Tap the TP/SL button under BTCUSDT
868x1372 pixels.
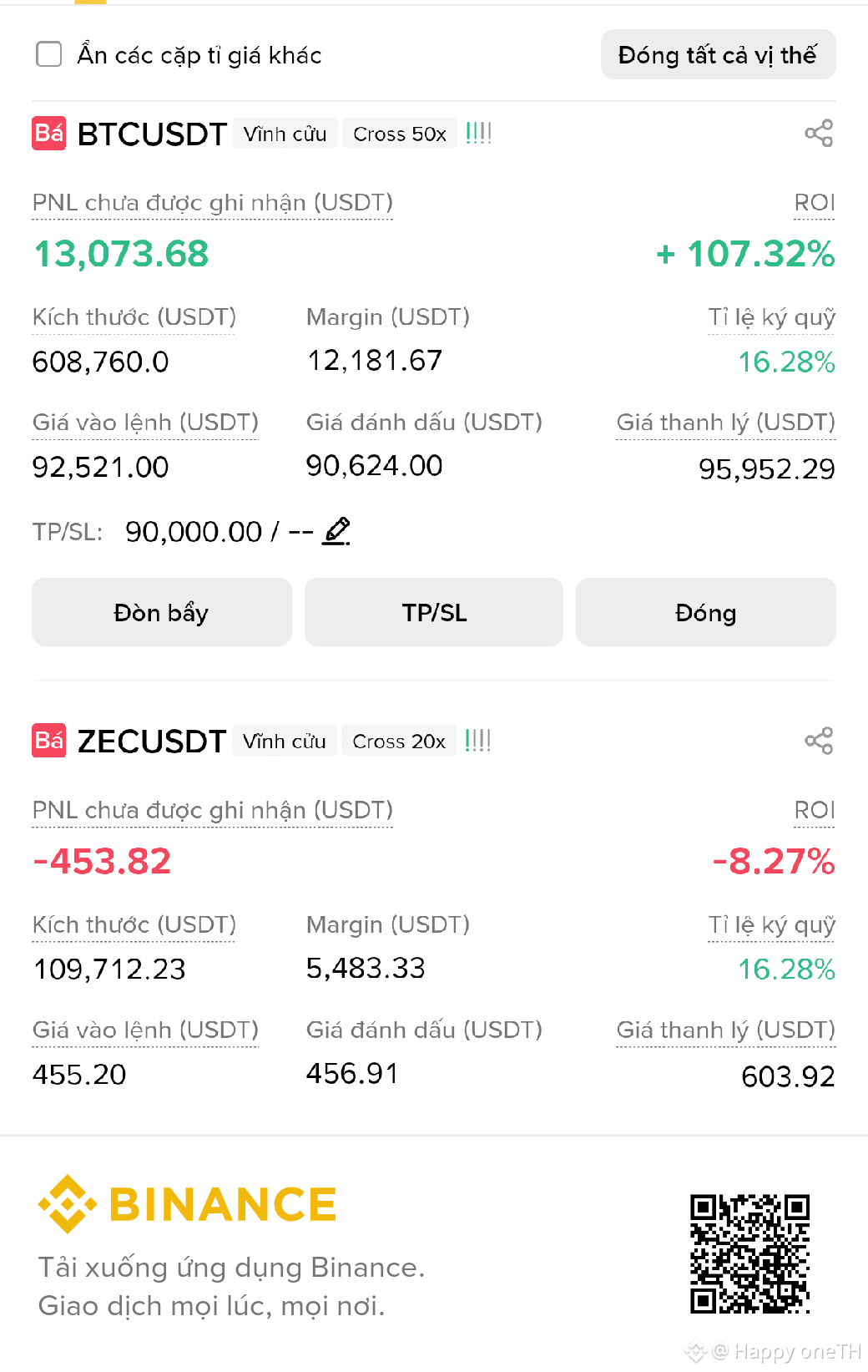434,612
